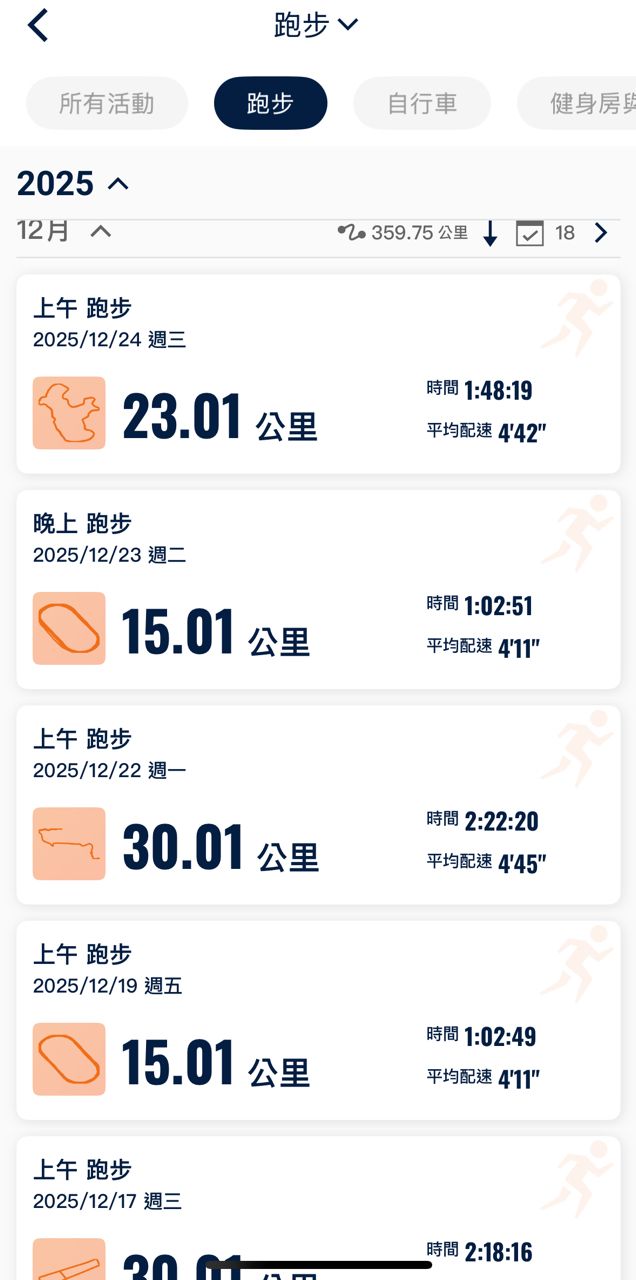Screen dimensions: 636x1280
Task: Select the 跑步 filter chip
Action: tap(270, 103)
